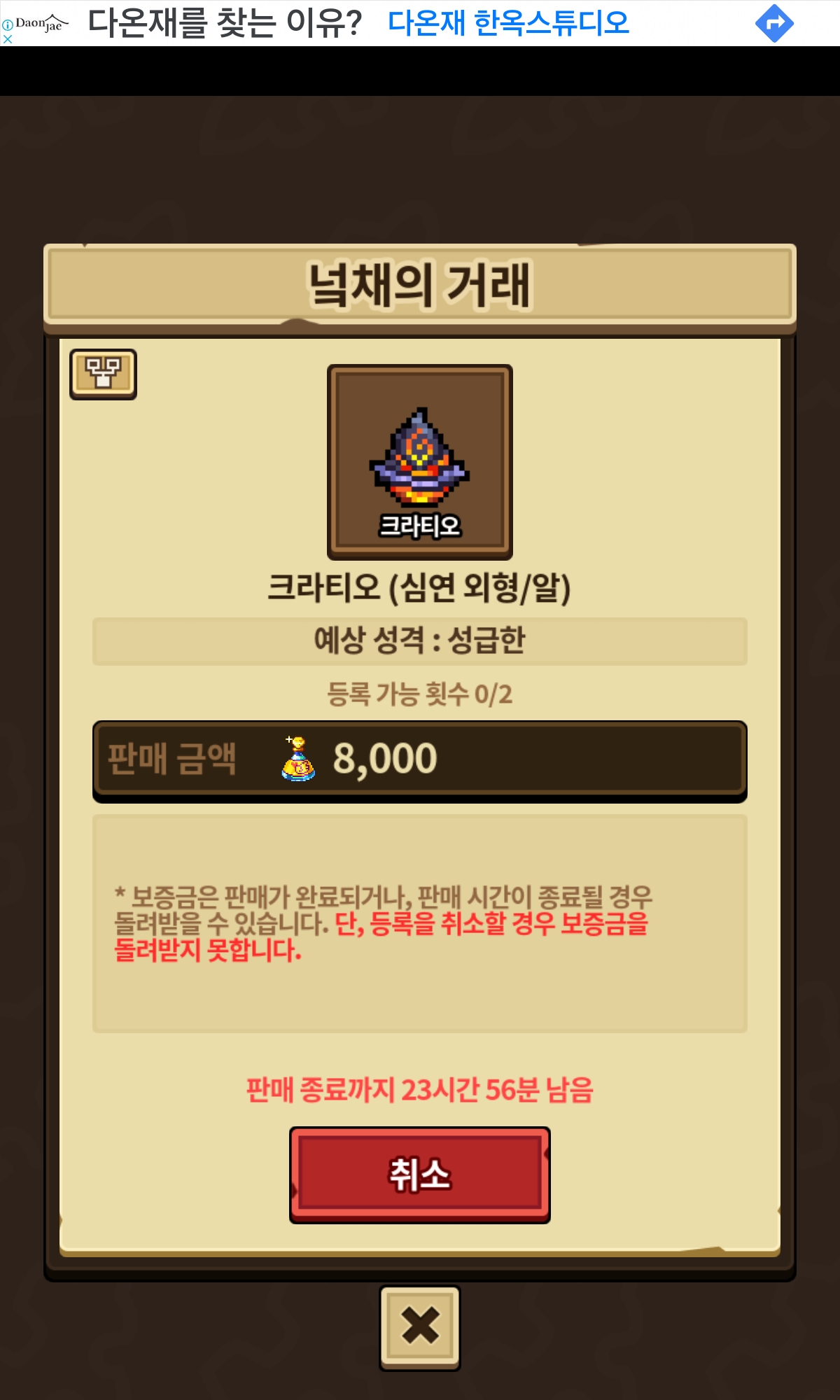Dismiss the ad with the small X

pyautogui.click(x=7, y=39)
